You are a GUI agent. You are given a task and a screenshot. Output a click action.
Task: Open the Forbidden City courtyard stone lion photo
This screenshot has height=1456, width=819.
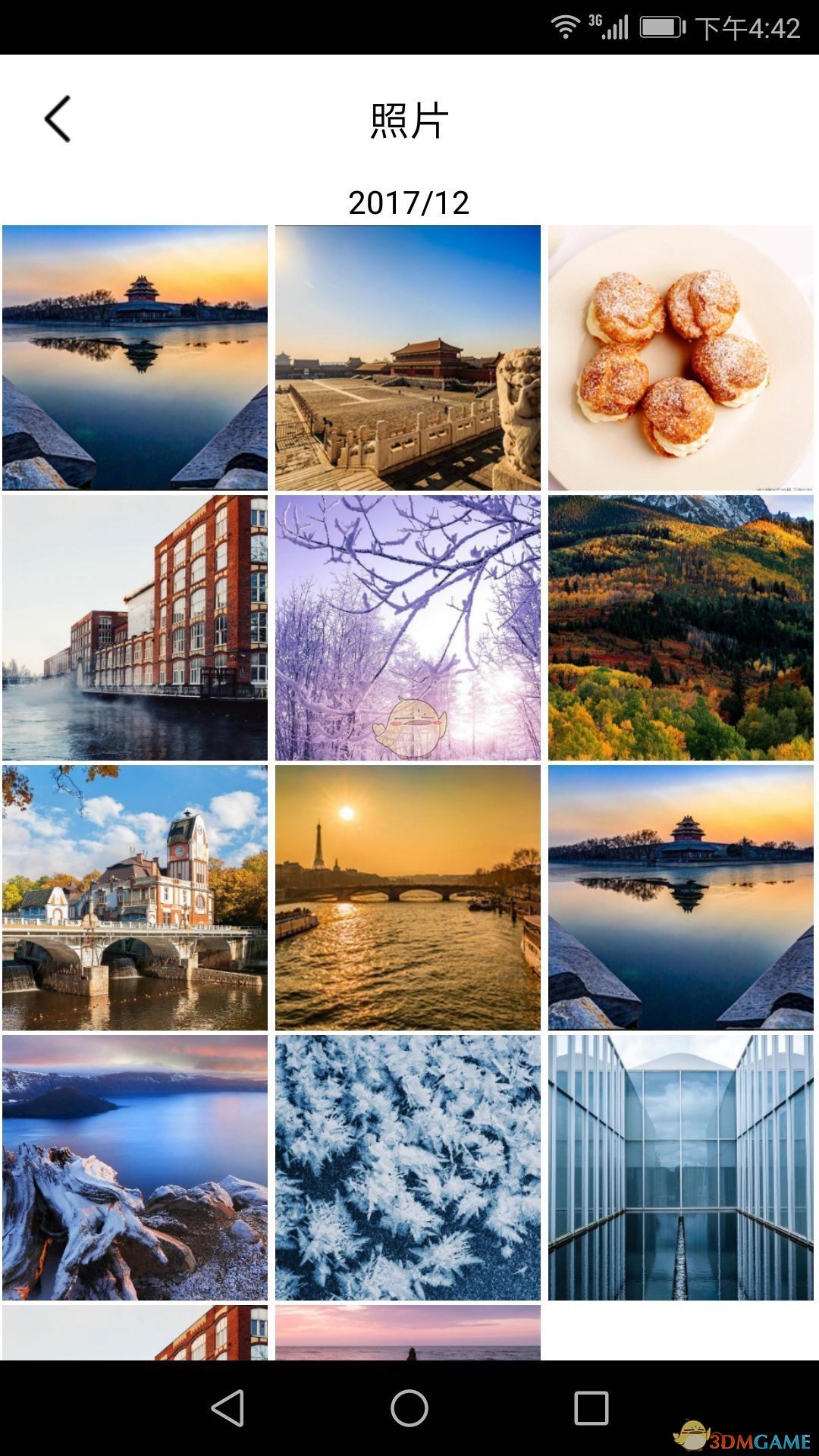point(408,357)
